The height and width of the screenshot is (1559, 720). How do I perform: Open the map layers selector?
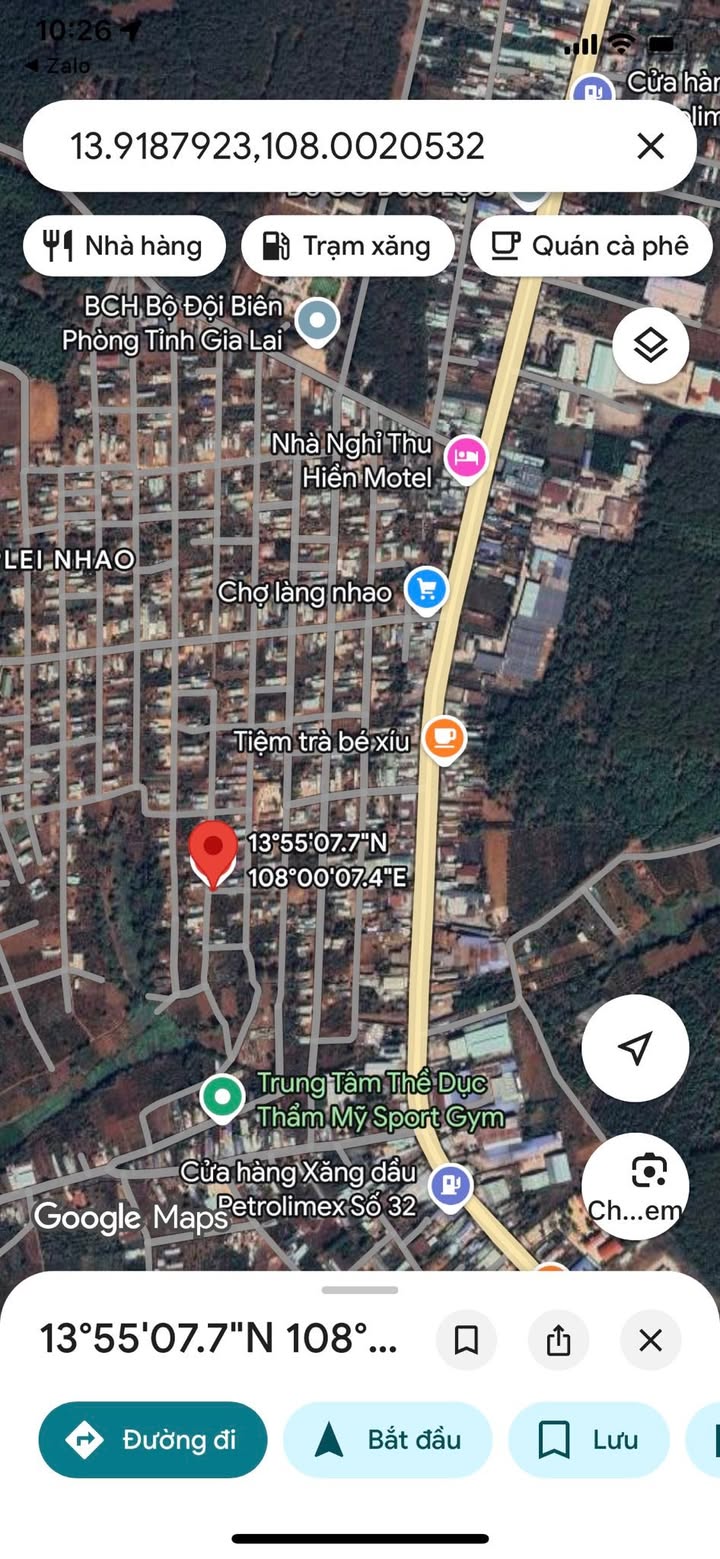click(651, 346)
